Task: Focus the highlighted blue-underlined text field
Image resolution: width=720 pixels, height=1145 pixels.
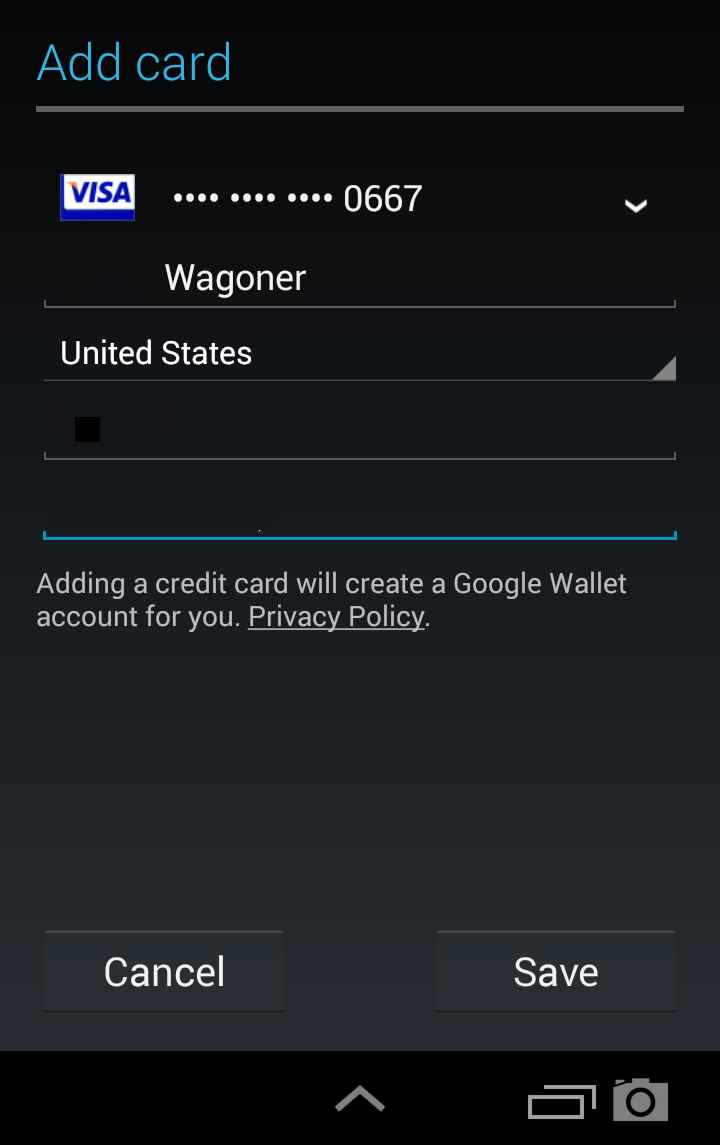Action: 360,510
